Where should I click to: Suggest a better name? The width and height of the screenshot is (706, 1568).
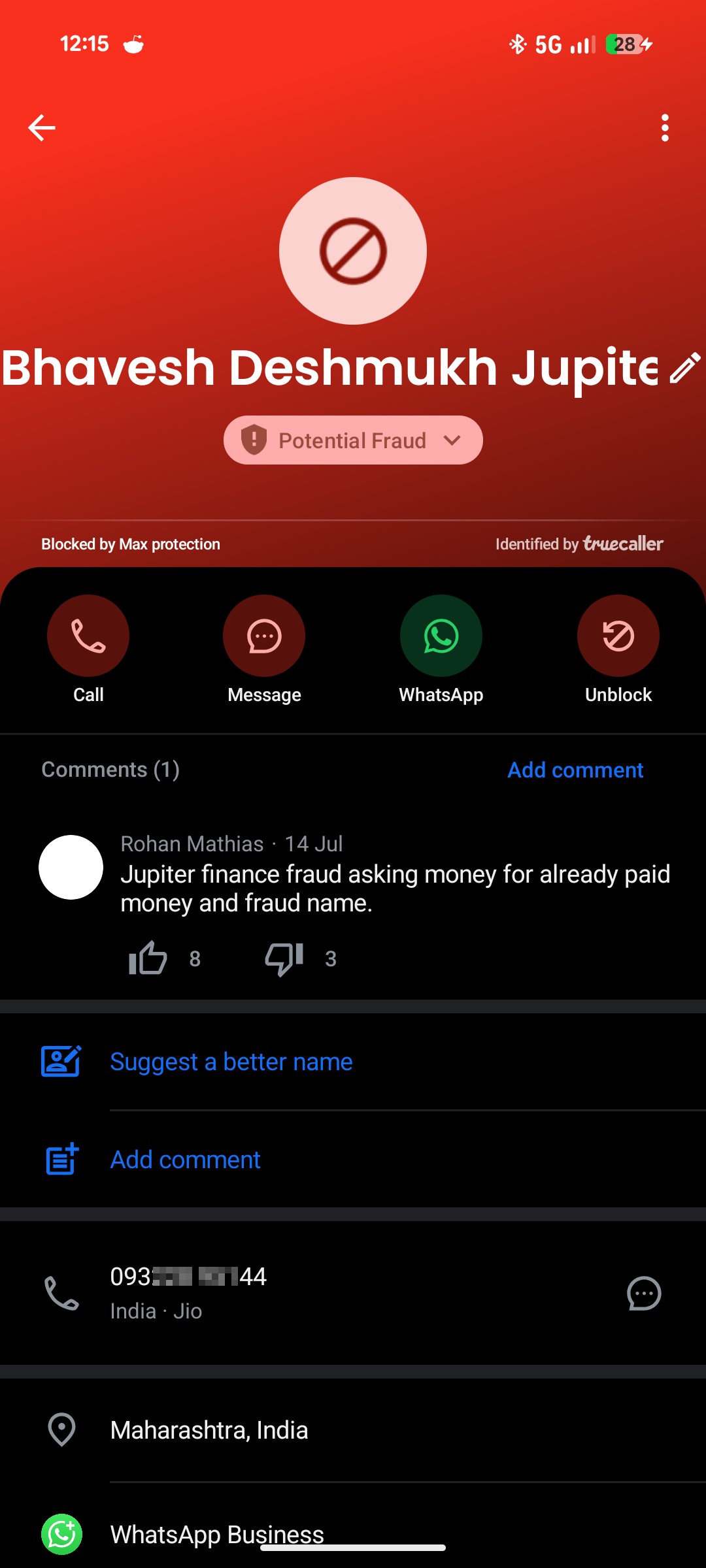(x=353, y=1062)
